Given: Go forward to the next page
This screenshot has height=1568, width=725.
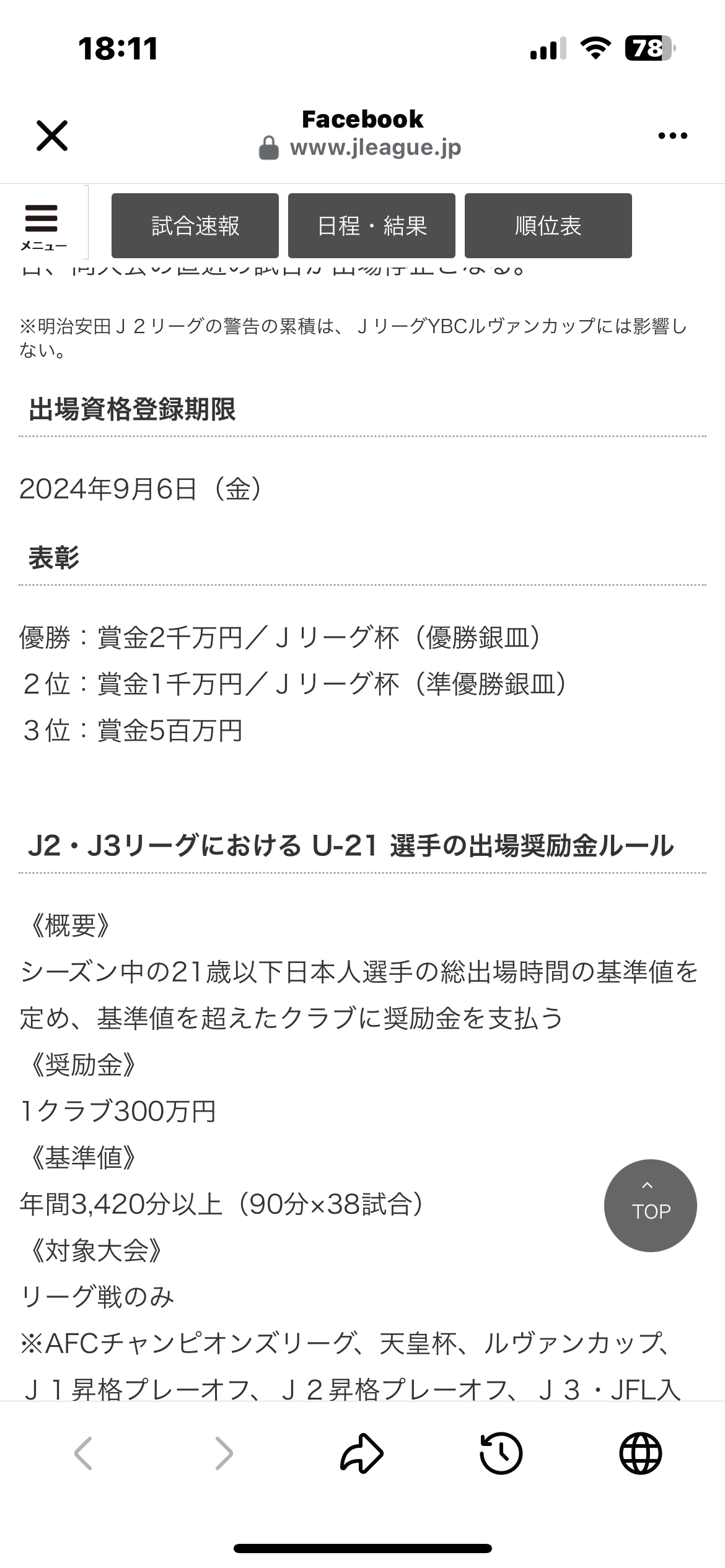Looking at the screenshot, I should point(224,1453).
